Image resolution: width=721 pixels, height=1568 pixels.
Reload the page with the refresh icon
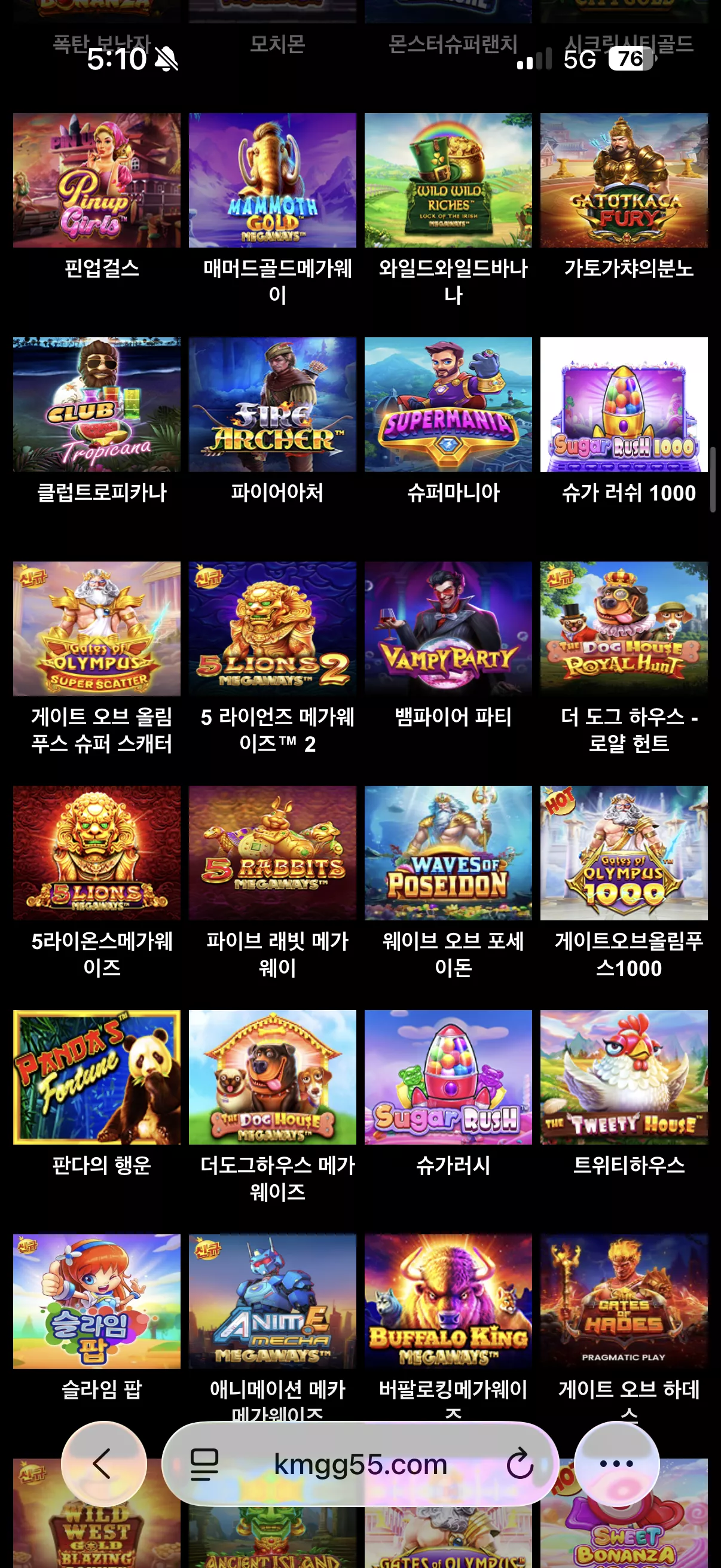click(520, 1464)
